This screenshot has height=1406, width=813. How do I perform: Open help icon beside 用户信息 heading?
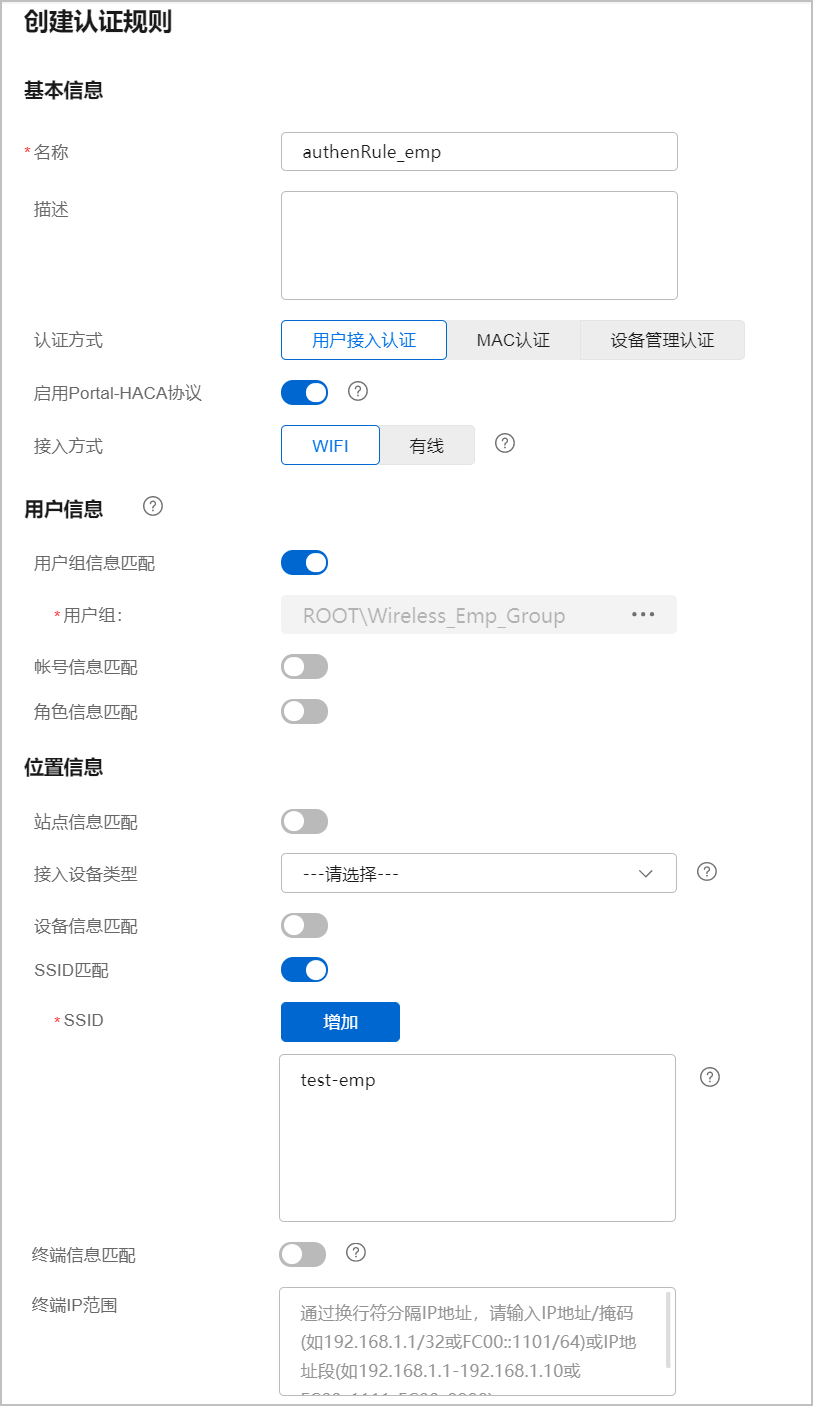(153, 506)
